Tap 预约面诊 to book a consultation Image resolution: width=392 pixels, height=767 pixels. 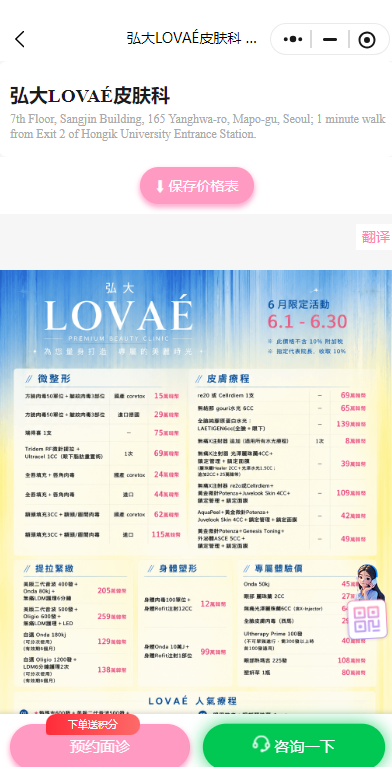click(x=100, y=746)
